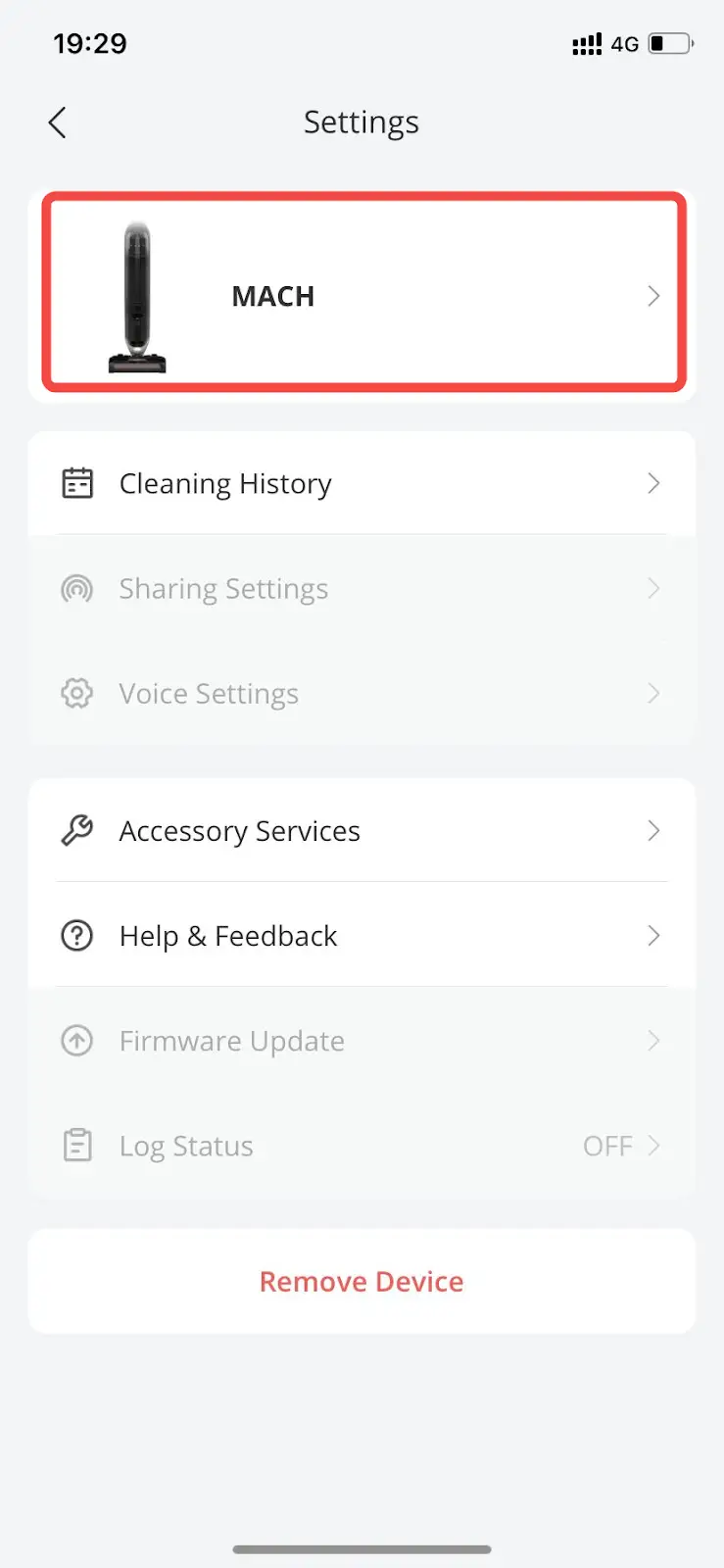Viewport: 724px width, 1568px height.
Task: Open Accessory Services
Action: click(361, 831)
